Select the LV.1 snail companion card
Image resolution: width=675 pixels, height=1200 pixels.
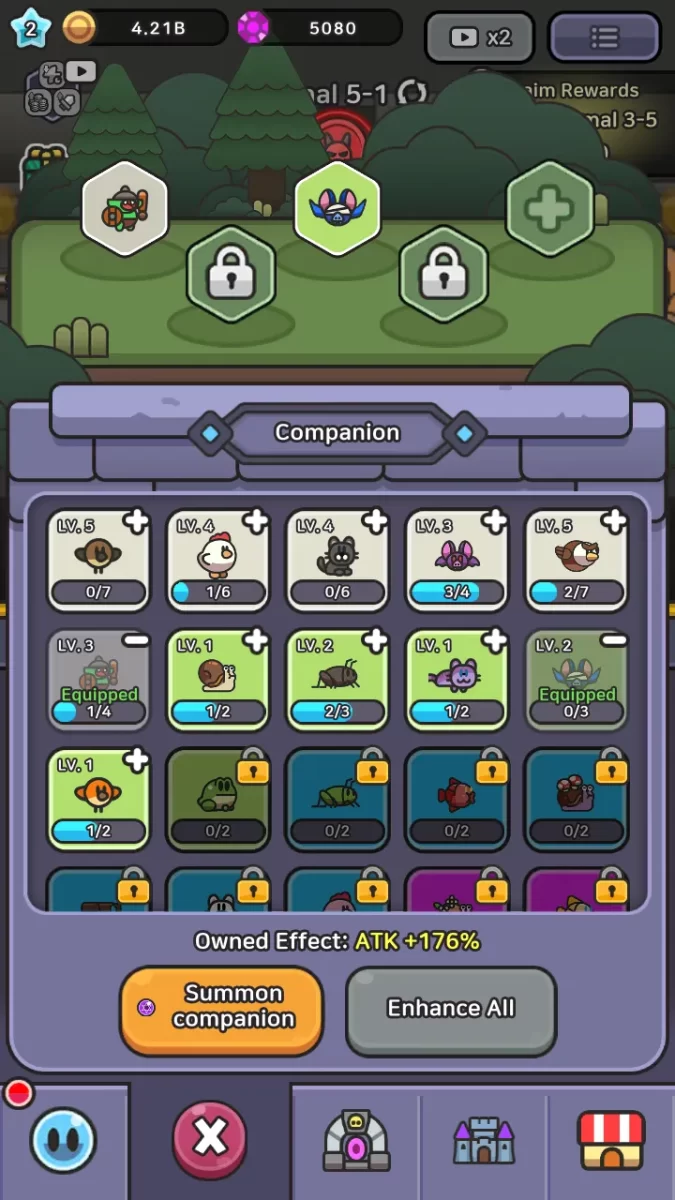pyautogui.click(x=218, y=680)
